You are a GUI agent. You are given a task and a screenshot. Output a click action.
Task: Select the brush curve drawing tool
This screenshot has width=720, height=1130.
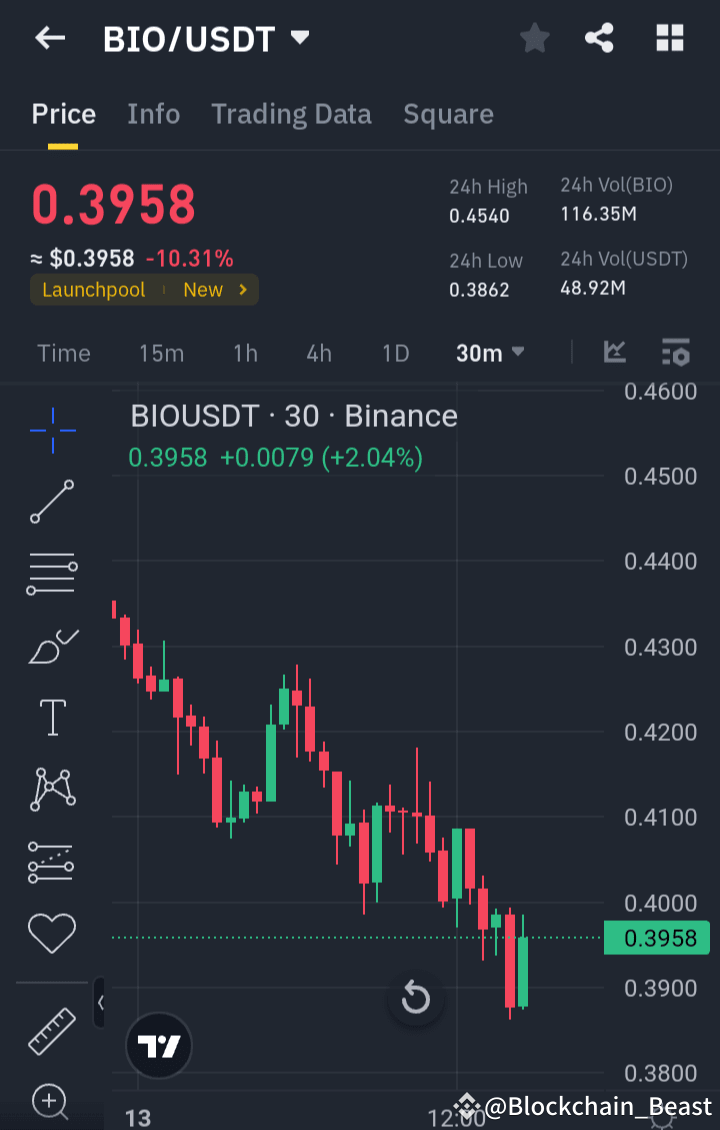point(51,645)
